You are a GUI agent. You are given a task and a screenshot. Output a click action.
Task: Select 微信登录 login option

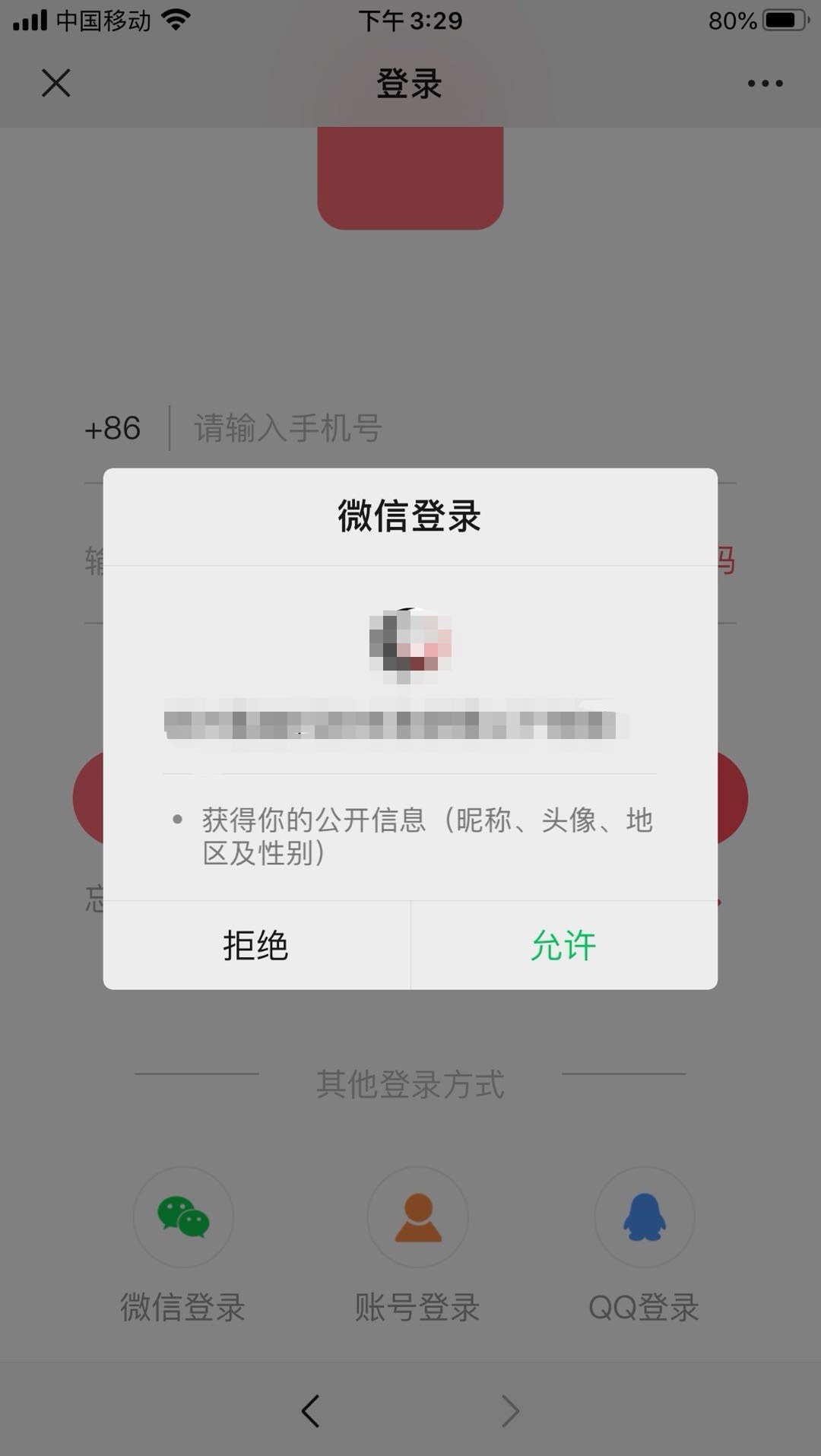pos(183,1217)
